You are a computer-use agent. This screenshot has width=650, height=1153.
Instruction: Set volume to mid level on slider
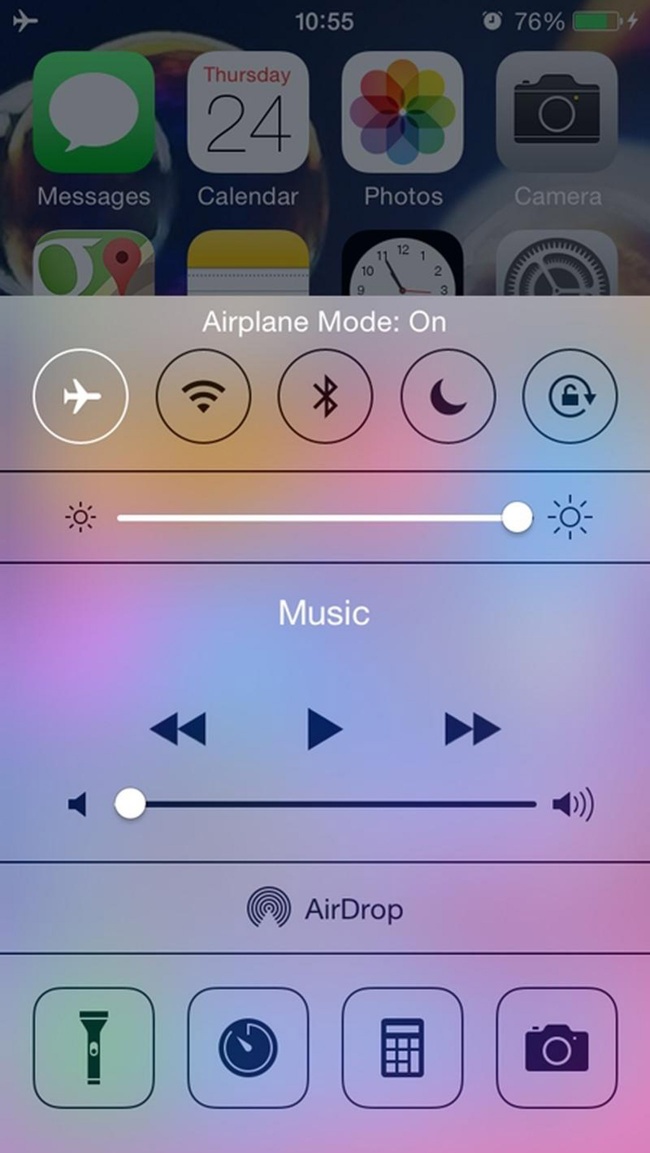(x=333, y=803)
